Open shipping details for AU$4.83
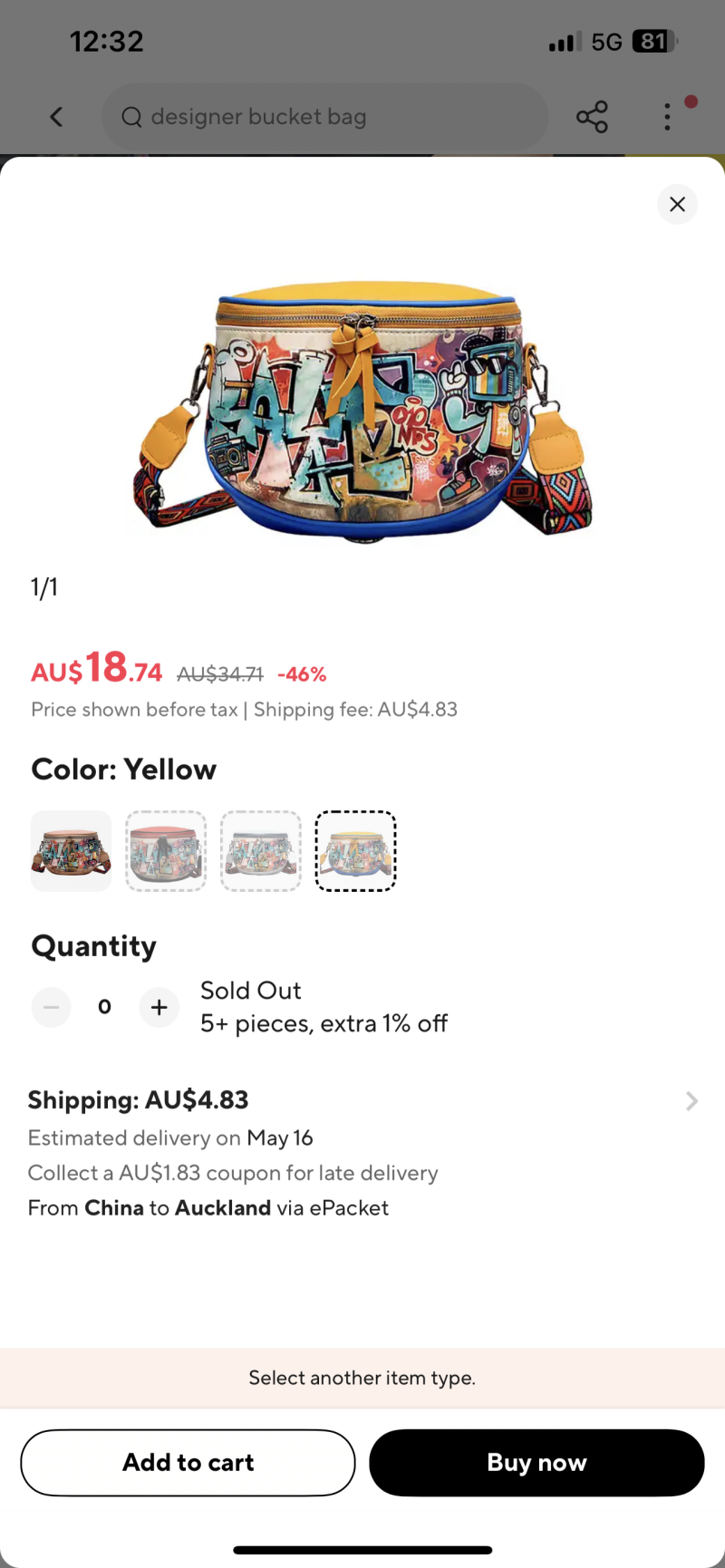This screenshot has width=725, height=1568. 691,1101
